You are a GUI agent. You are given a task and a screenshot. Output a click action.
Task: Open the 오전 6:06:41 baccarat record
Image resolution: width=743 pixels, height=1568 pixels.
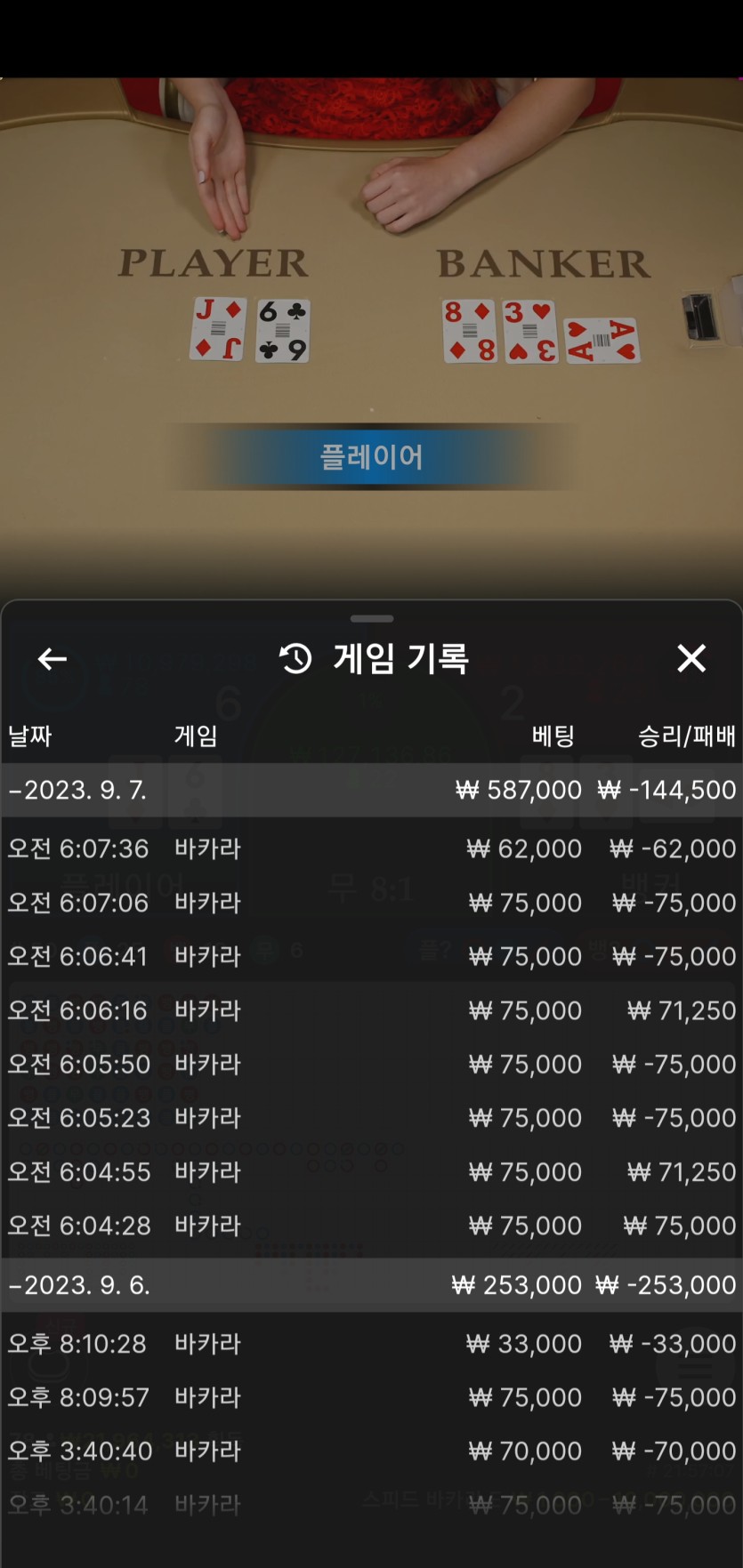(371, 956)
